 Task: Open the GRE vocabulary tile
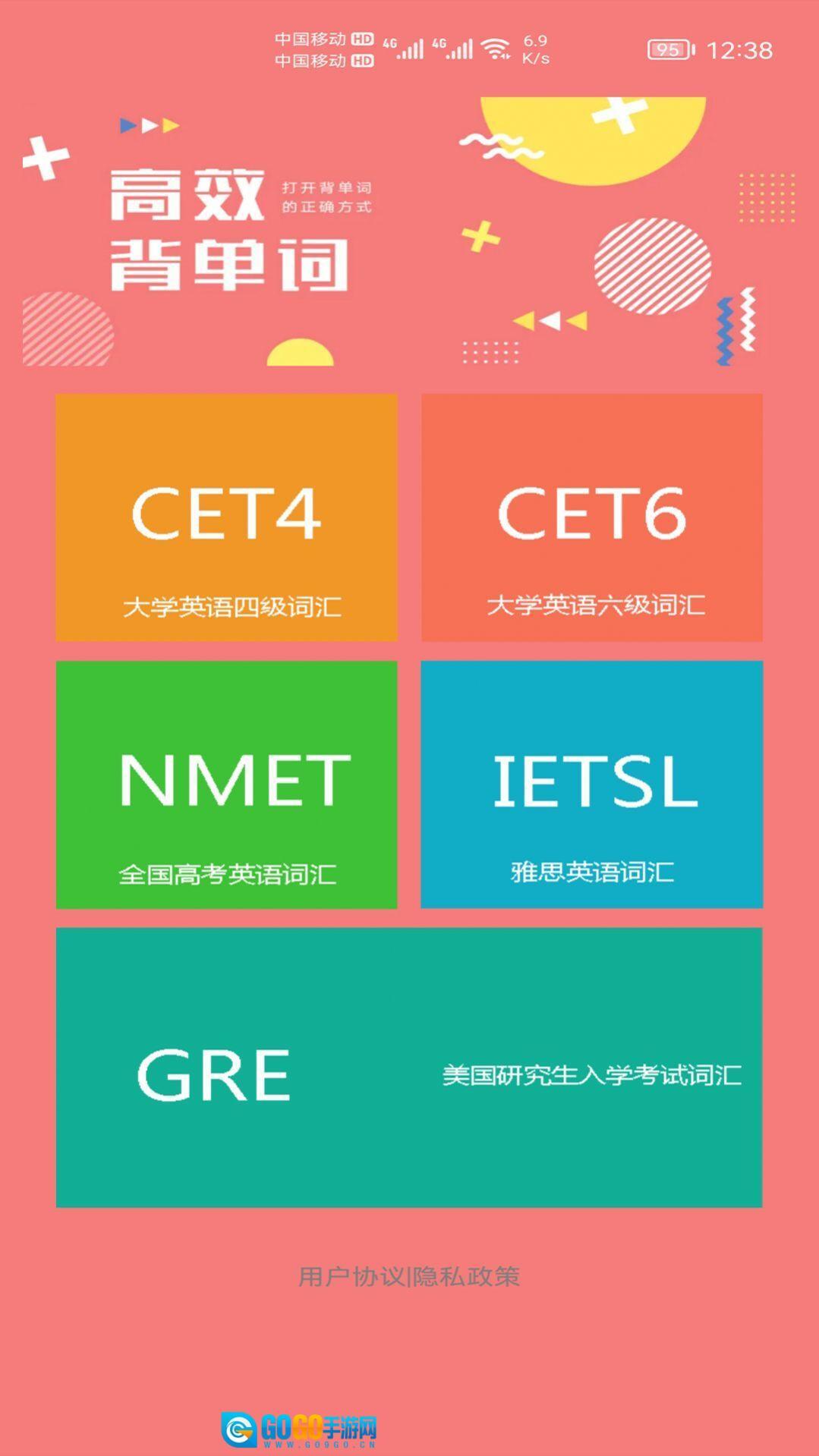(408, 1067)
